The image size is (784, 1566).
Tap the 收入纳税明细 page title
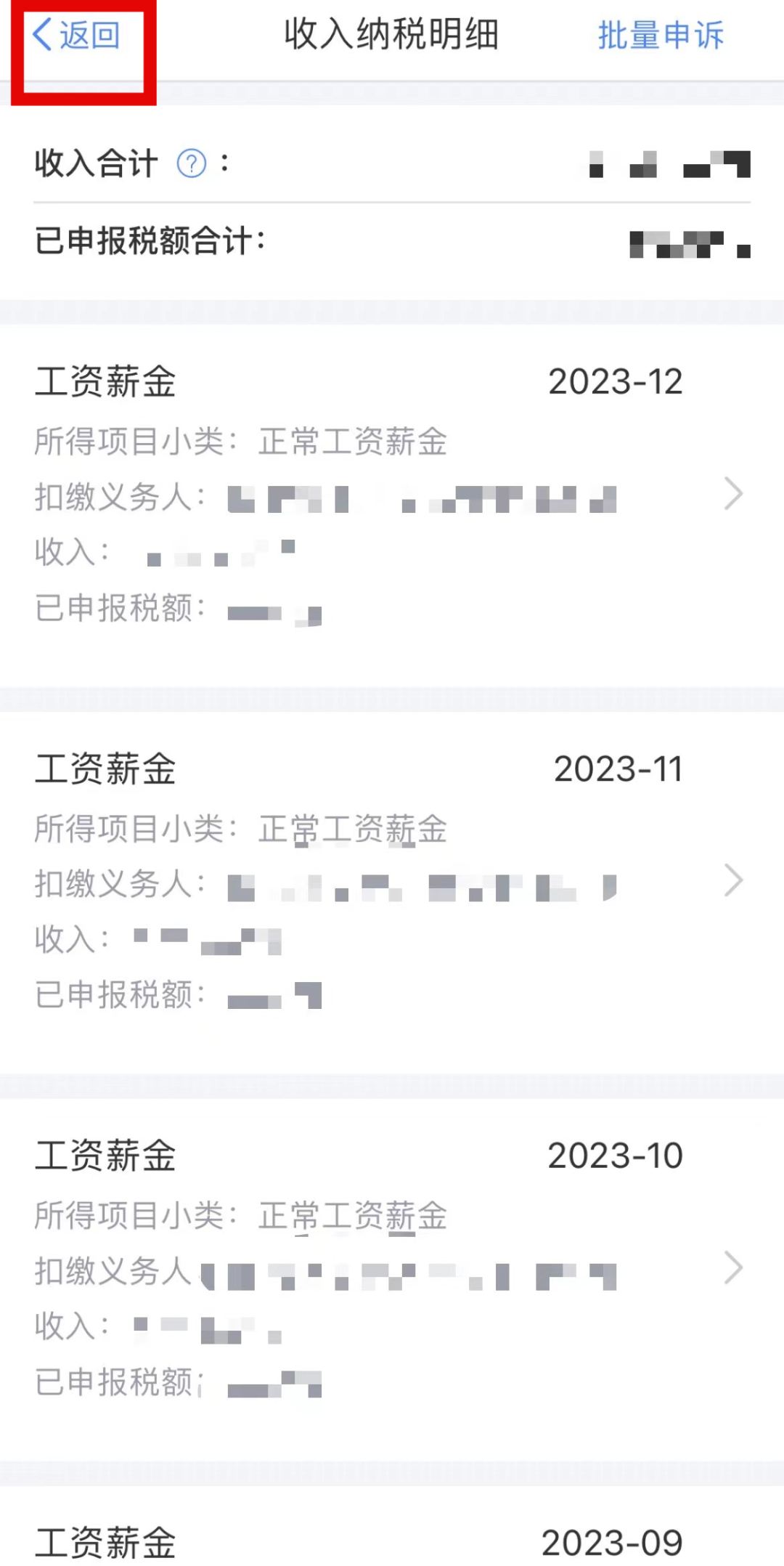pos(391,35)
